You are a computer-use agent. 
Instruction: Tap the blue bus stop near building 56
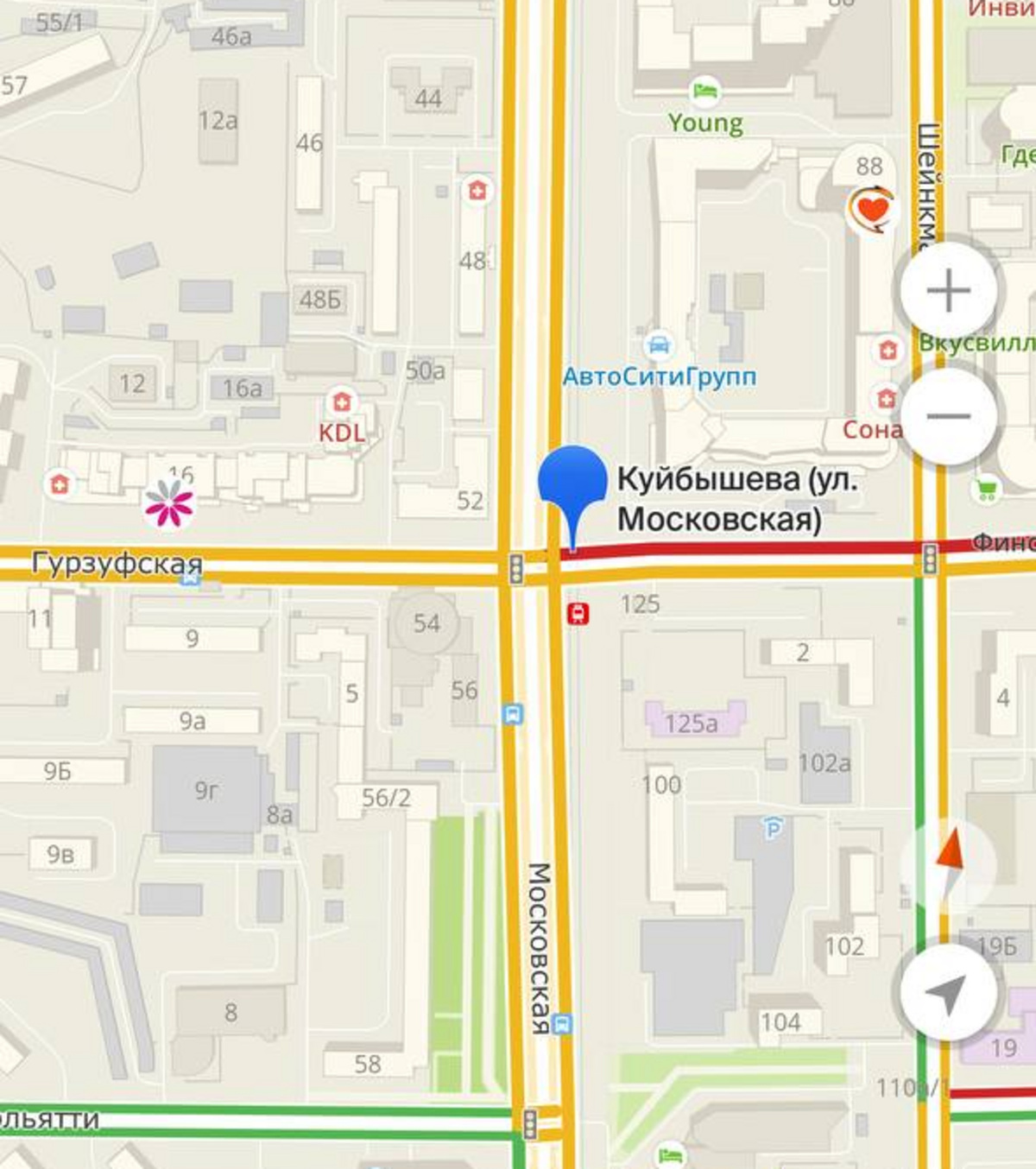coord(514,714)
